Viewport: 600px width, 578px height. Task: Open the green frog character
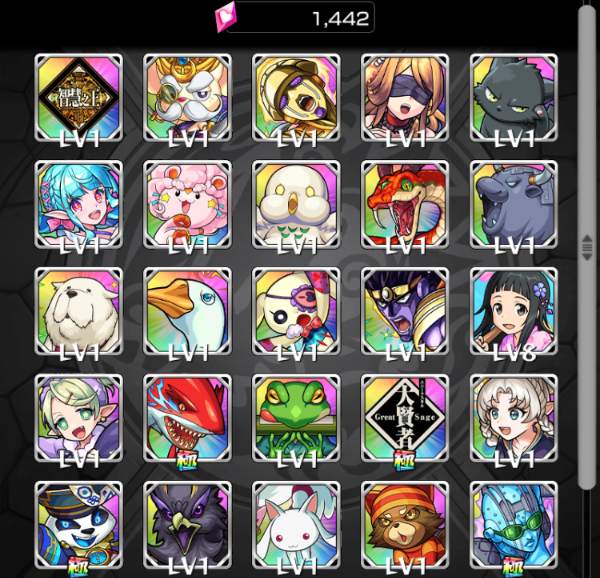coord(296,419)
